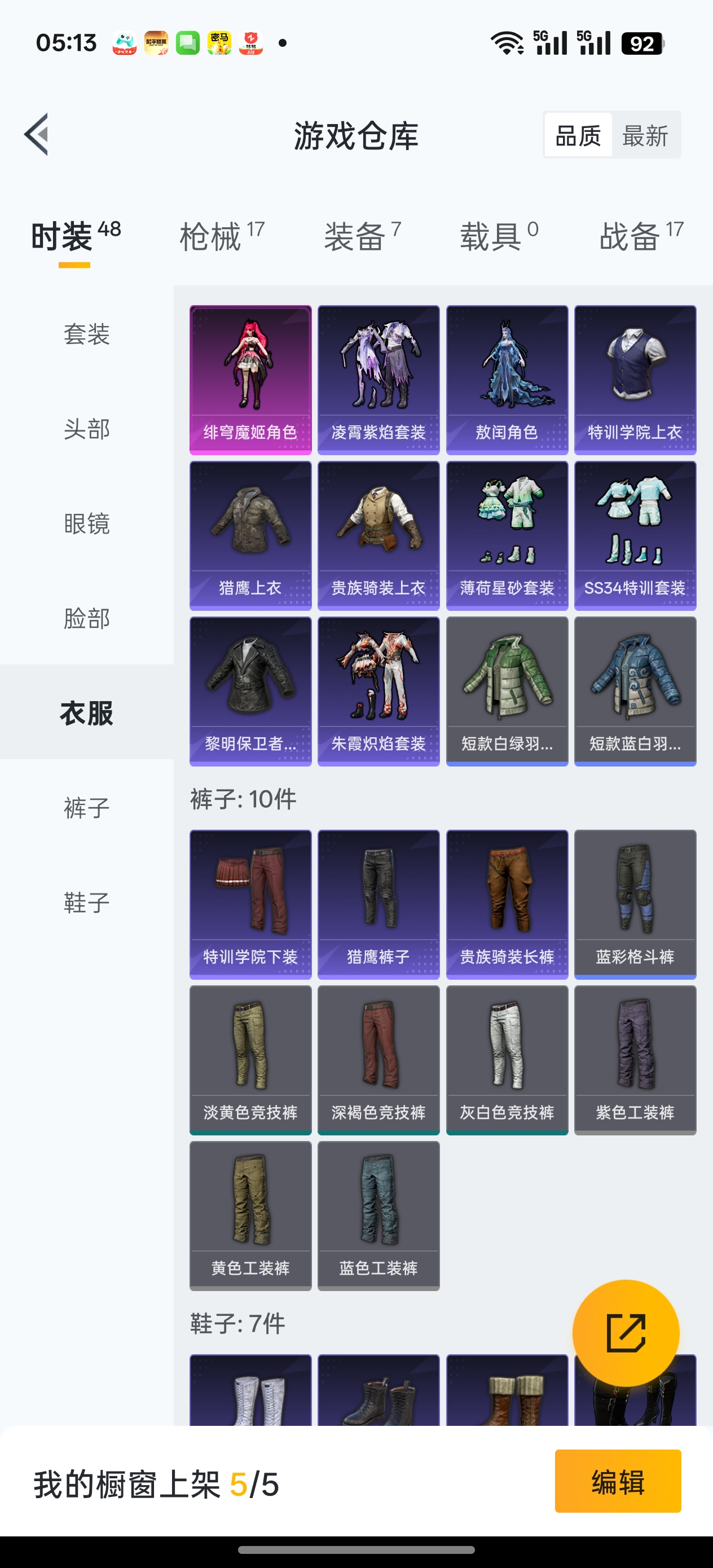The height and width of the screenshot is (1568, 713).
Task: View the 特训学院下装 pants item
Action: [250, 905]
